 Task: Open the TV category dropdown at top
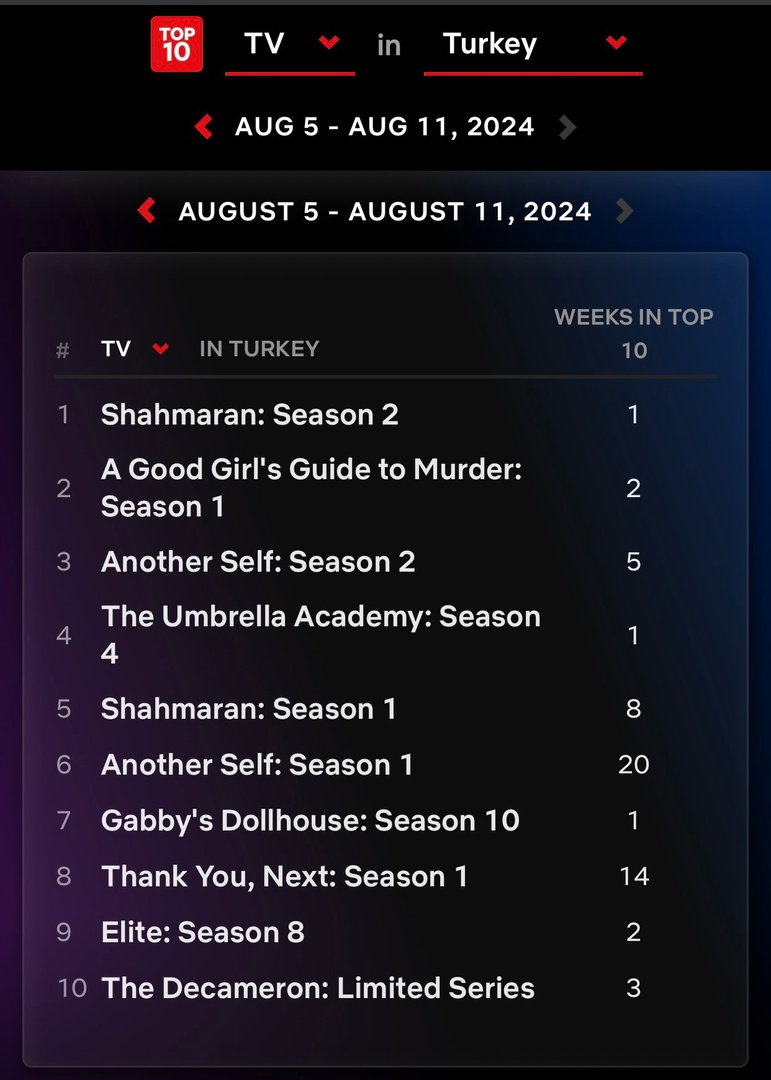(x=290, y=44)
